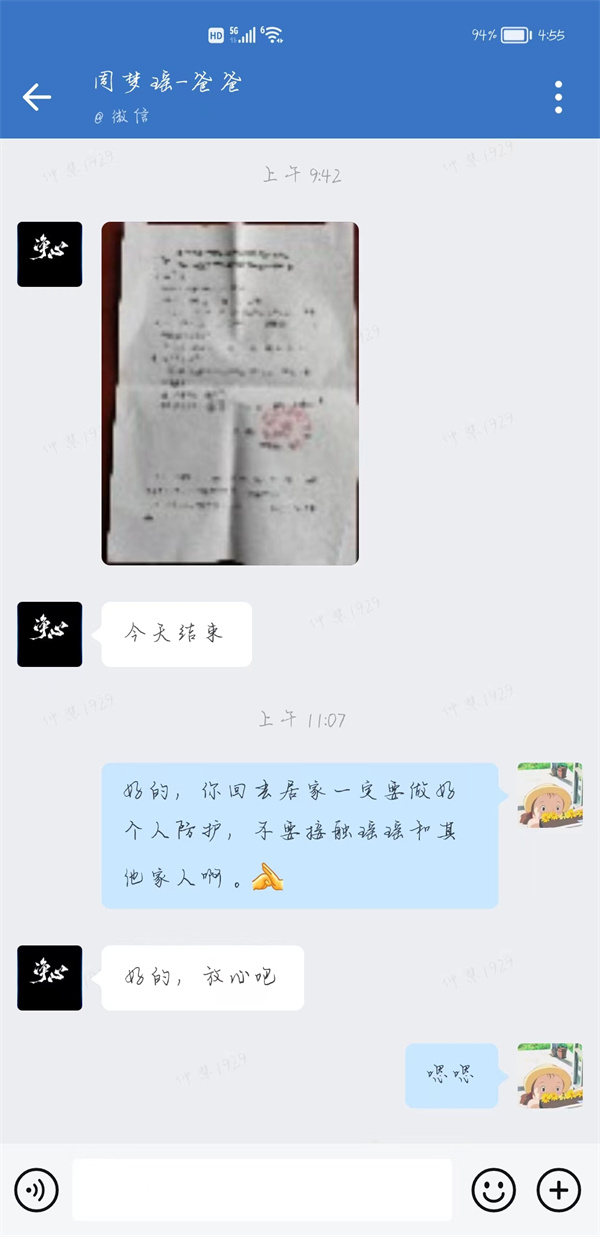Open my own avatar beside 嗯嗯

tap(549, 1075)
